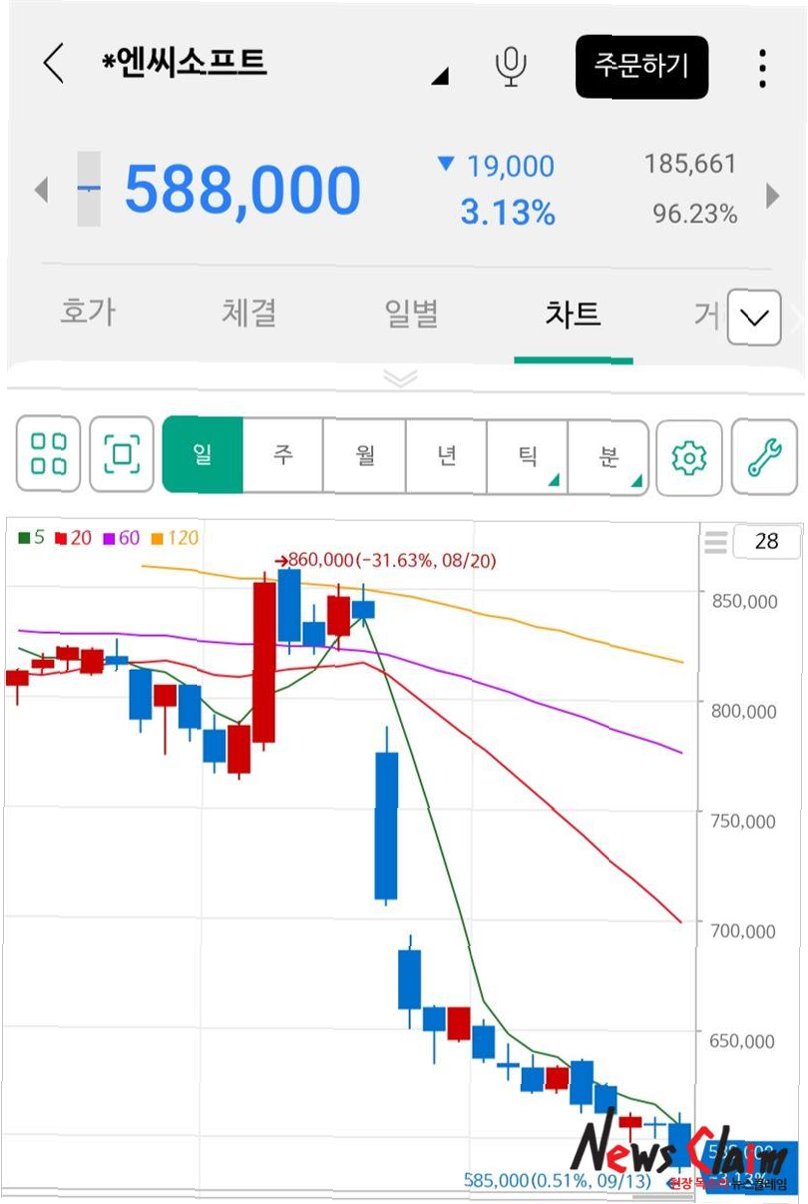Go back using the top-left arrow
Image resolution: width=808 pixels, height=1204 pixels.
(x=54, y=65)
